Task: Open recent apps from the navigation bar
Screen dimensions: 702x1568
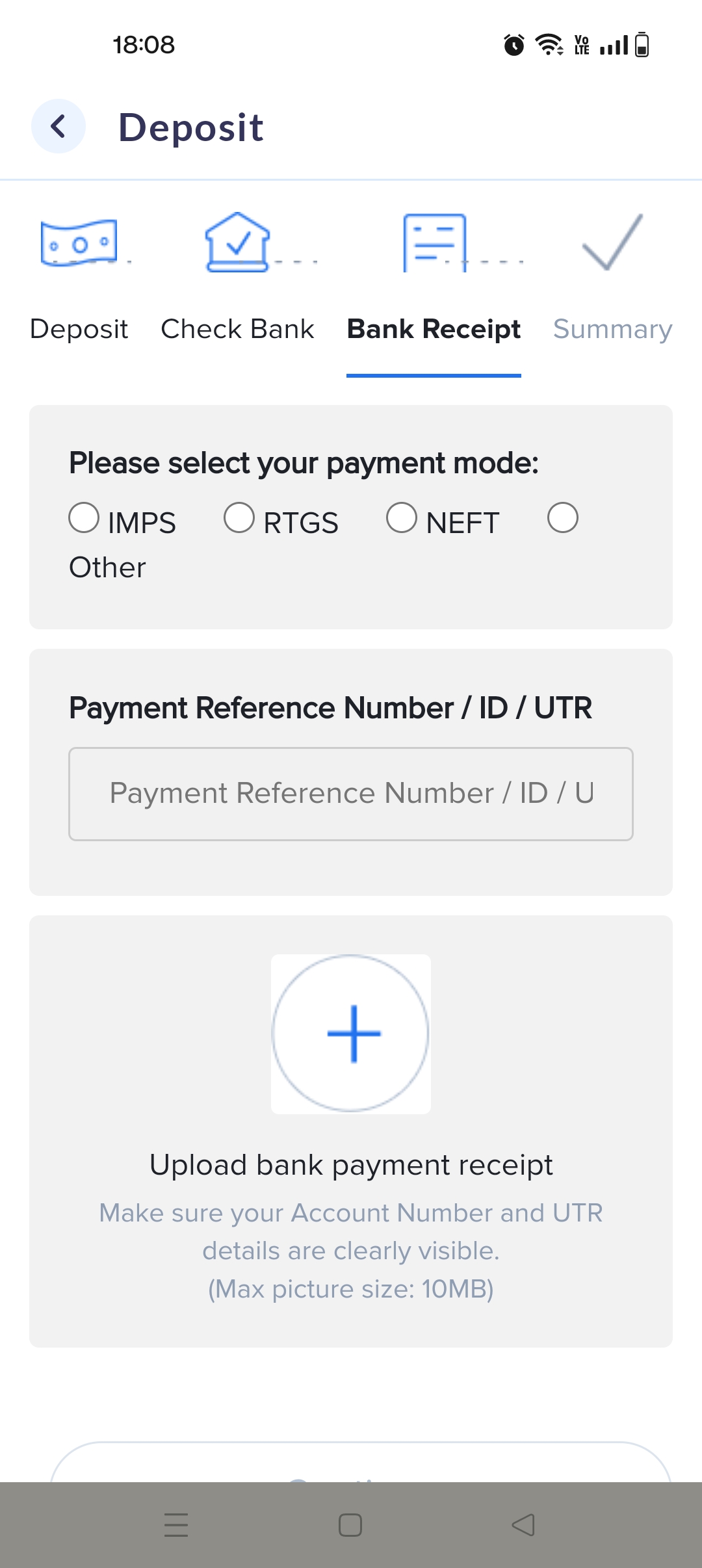Action: coord(175,1526)
